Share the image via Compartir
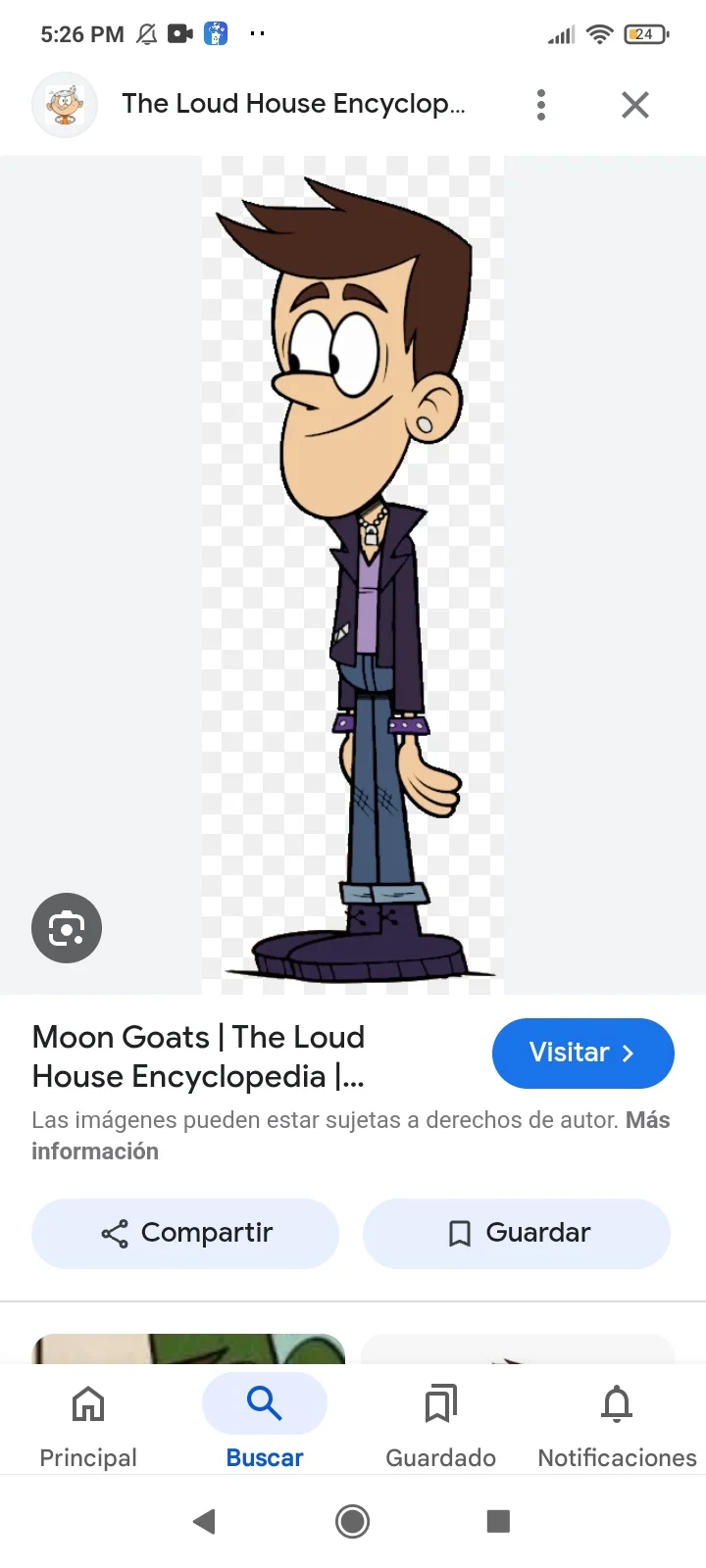 [185, 1233]
